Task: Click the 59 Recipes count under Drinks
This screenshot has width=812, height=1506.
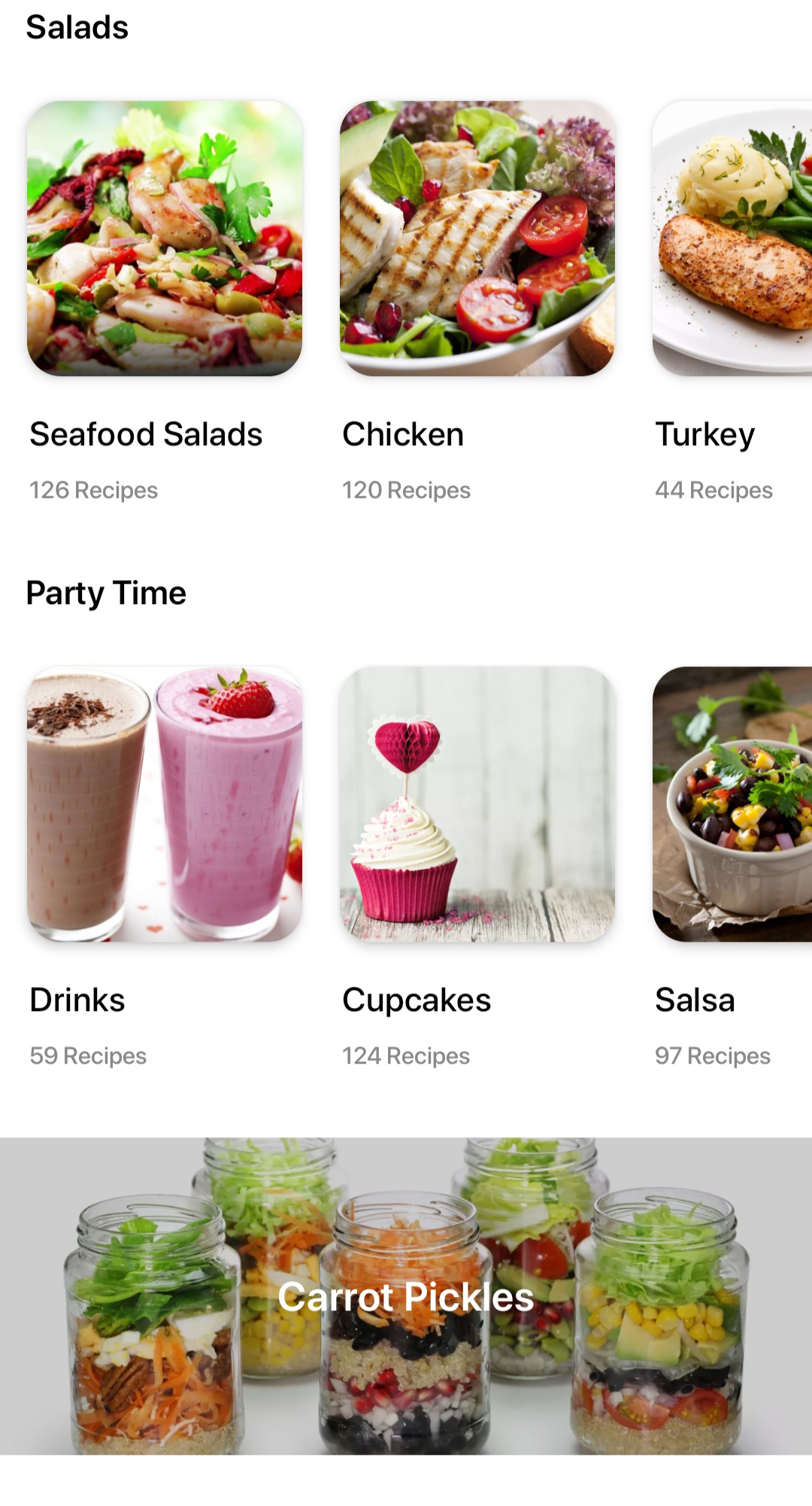Action: point(88,1055)
